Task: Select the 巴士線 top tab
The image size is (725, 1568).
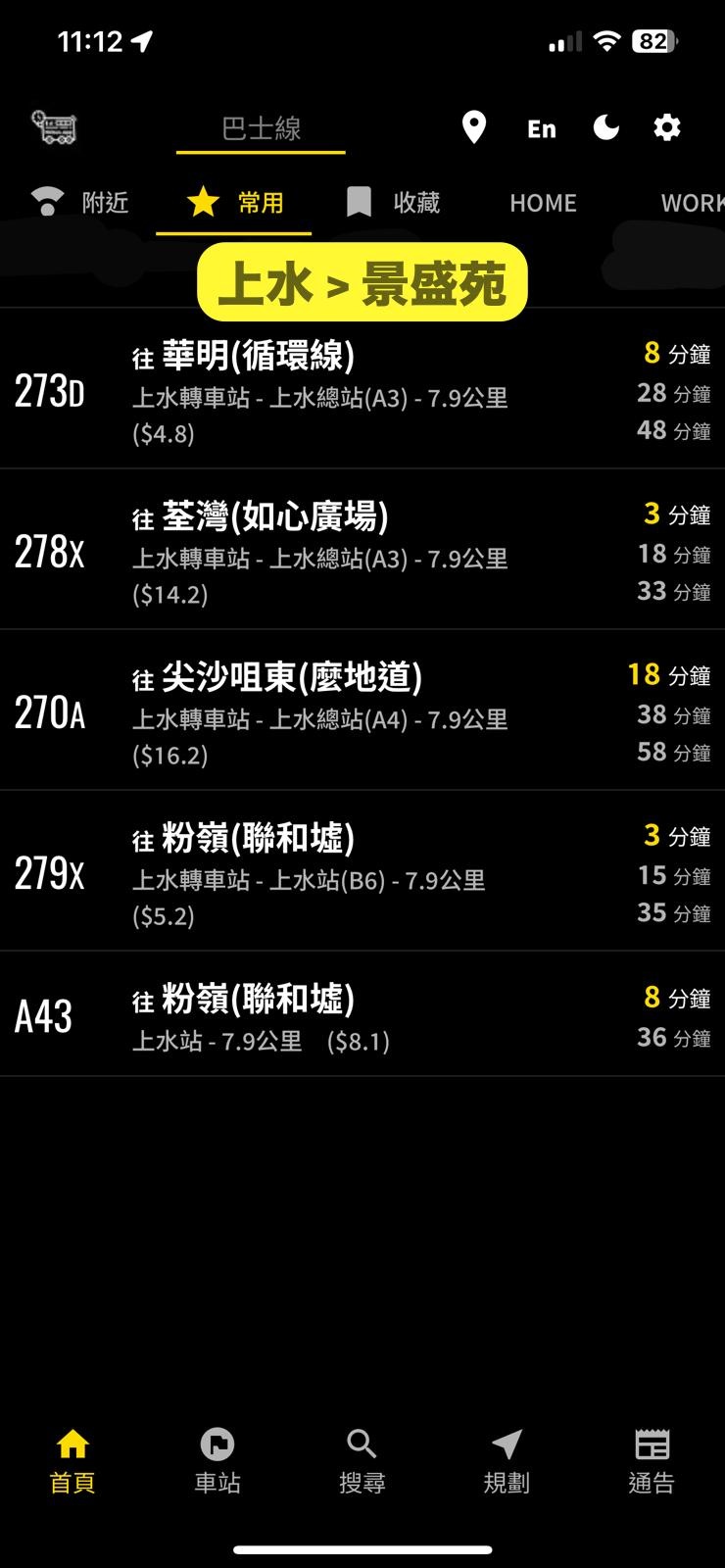Action: [x=261, y=128]
